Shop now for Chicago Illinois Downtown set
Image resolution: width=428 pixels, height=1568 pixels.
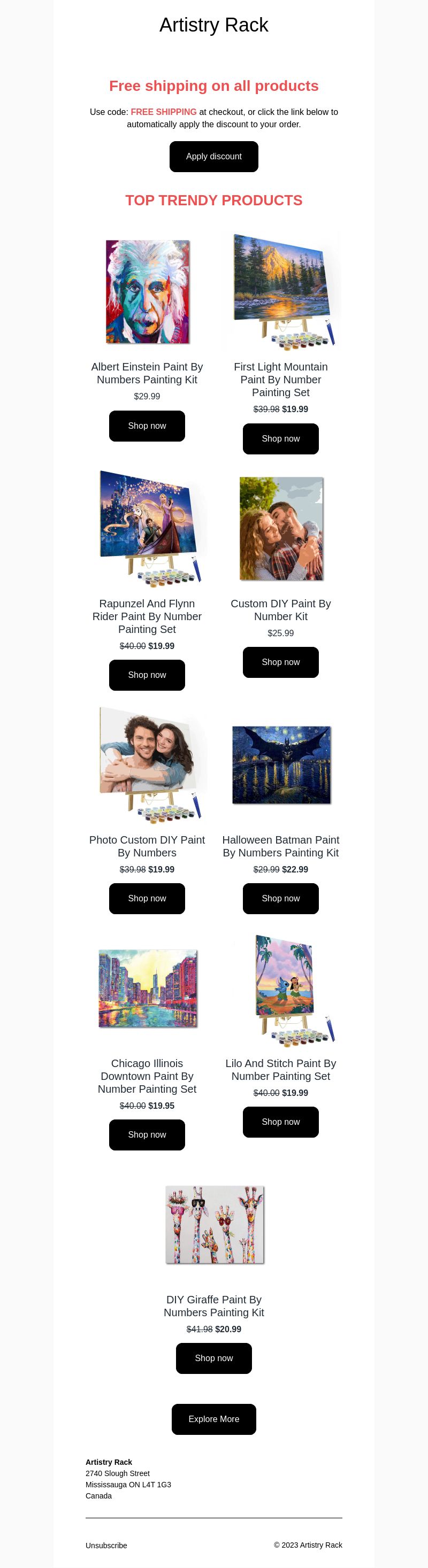coord(147,1134)
